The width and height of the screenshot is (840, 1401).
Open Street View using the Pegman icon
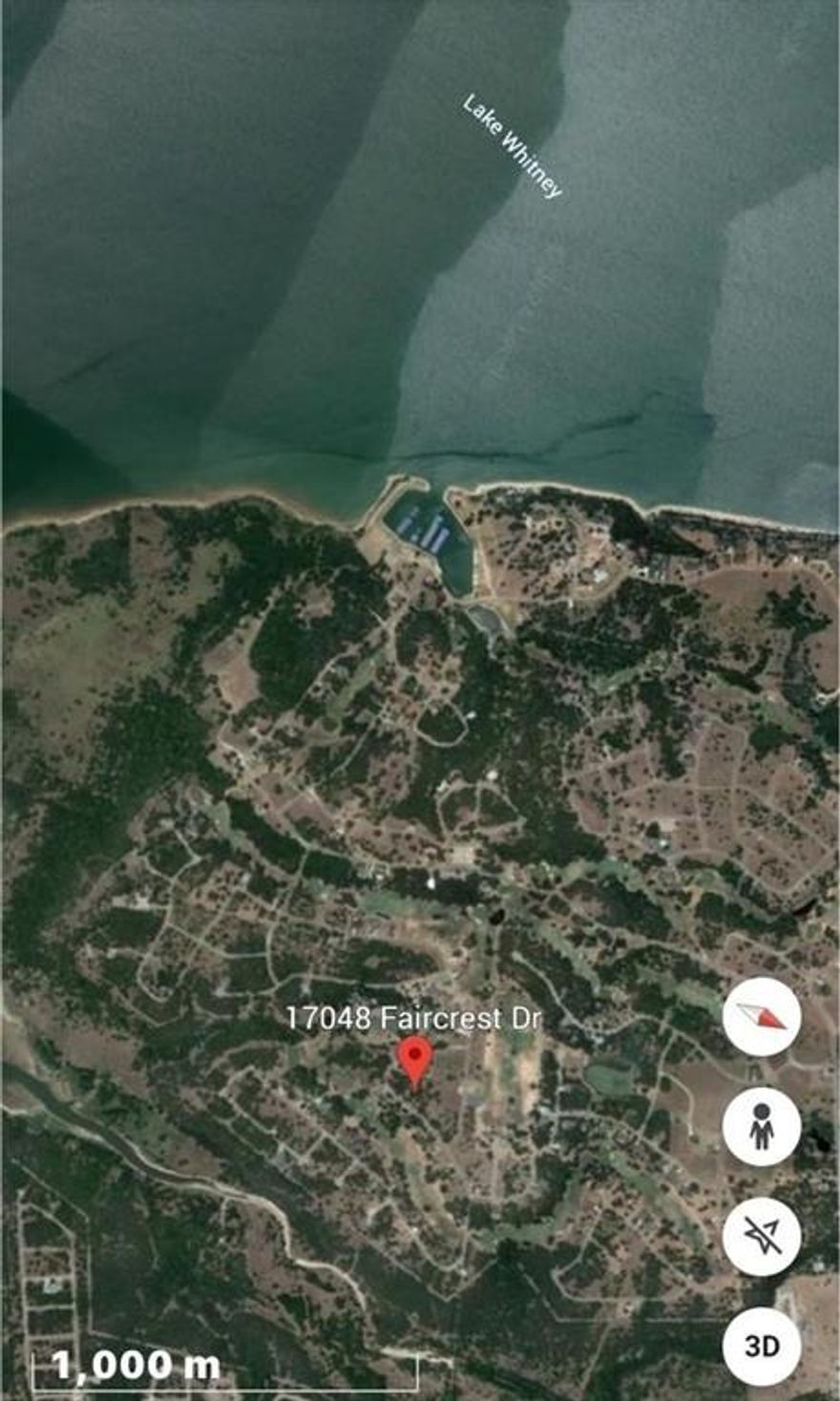[764, 1127]
